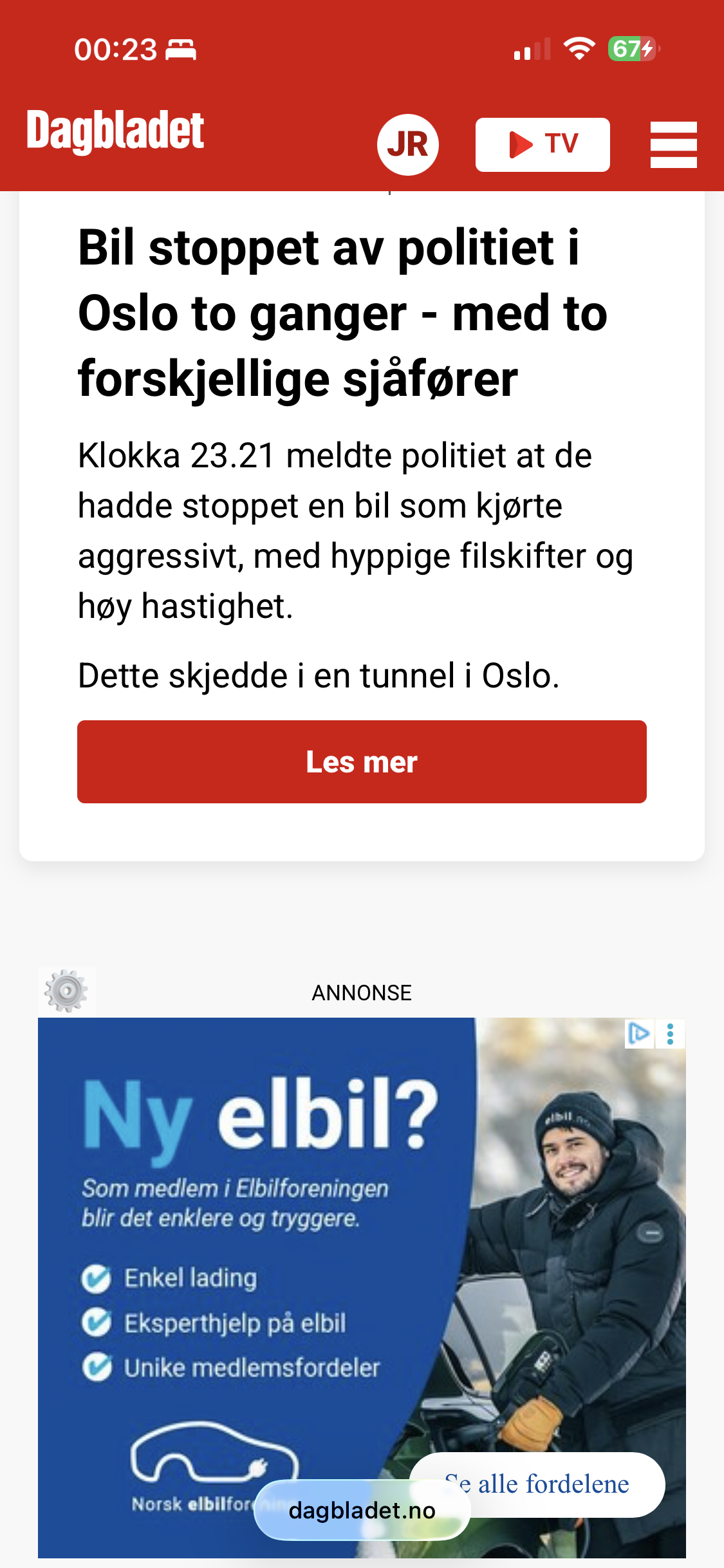Open the Dagbladet home logo
The image size is (724, 1568).
[115, 131]
